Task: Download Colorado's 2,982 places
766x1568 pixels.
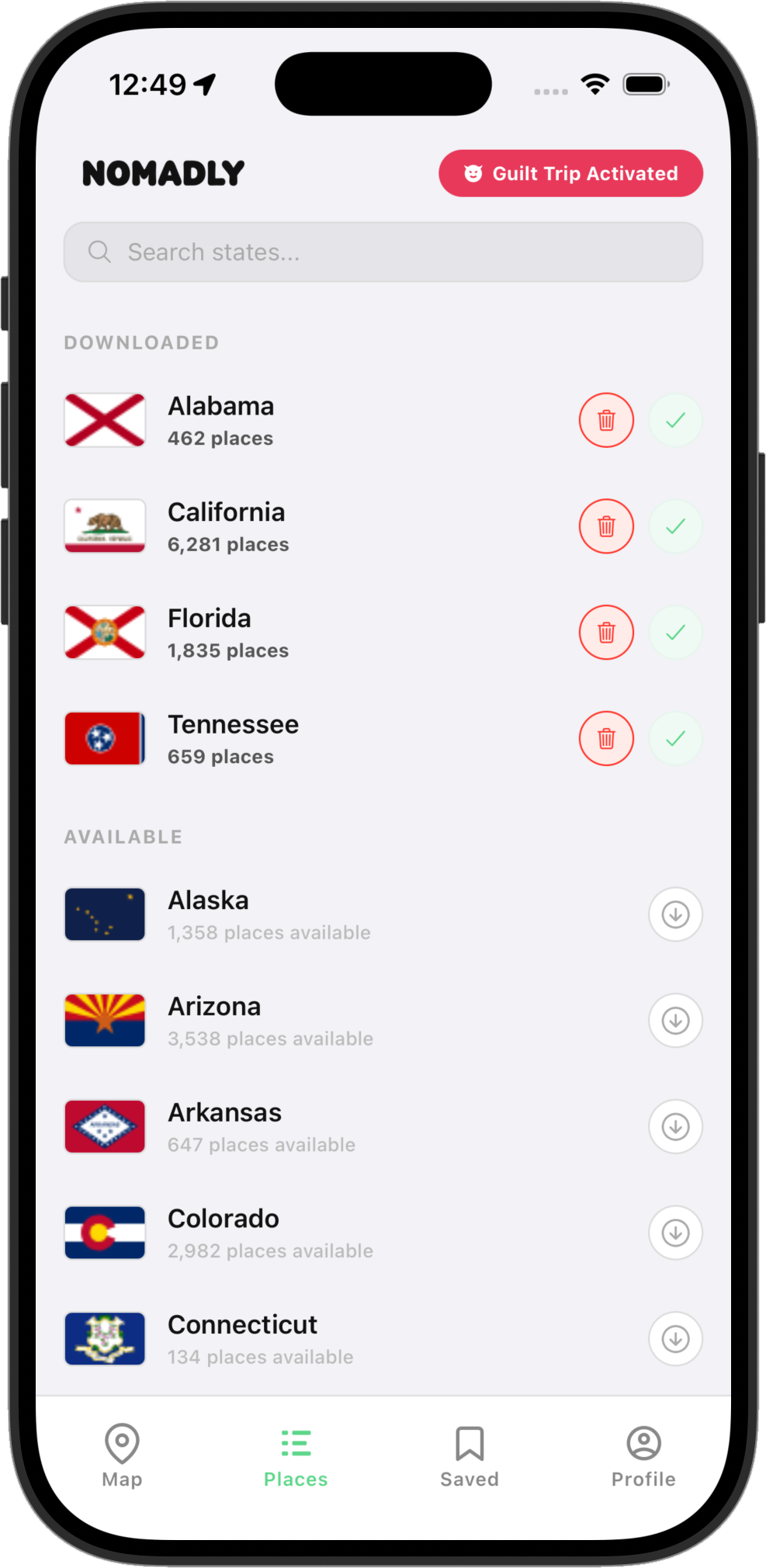Action: tap(675, 1233)
